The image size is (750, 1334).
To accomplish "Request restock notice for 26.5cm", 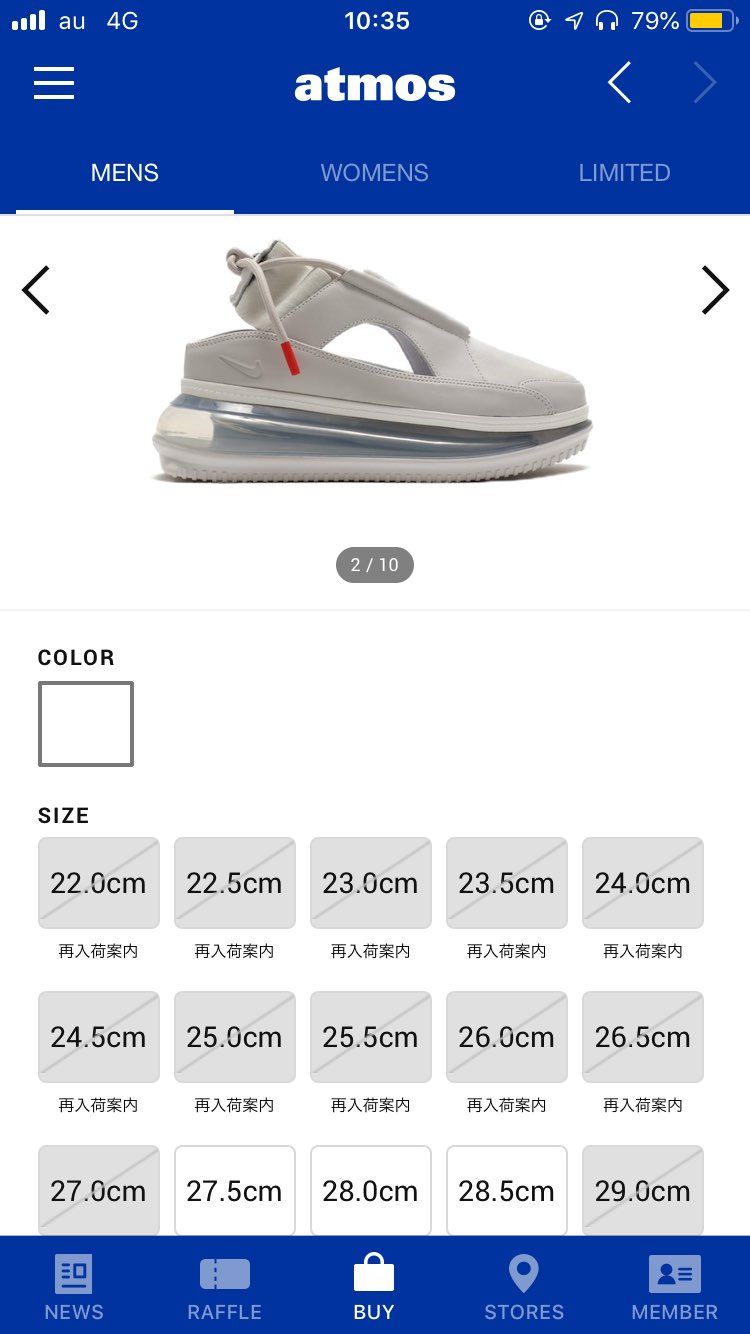I will coord(643,1105).
